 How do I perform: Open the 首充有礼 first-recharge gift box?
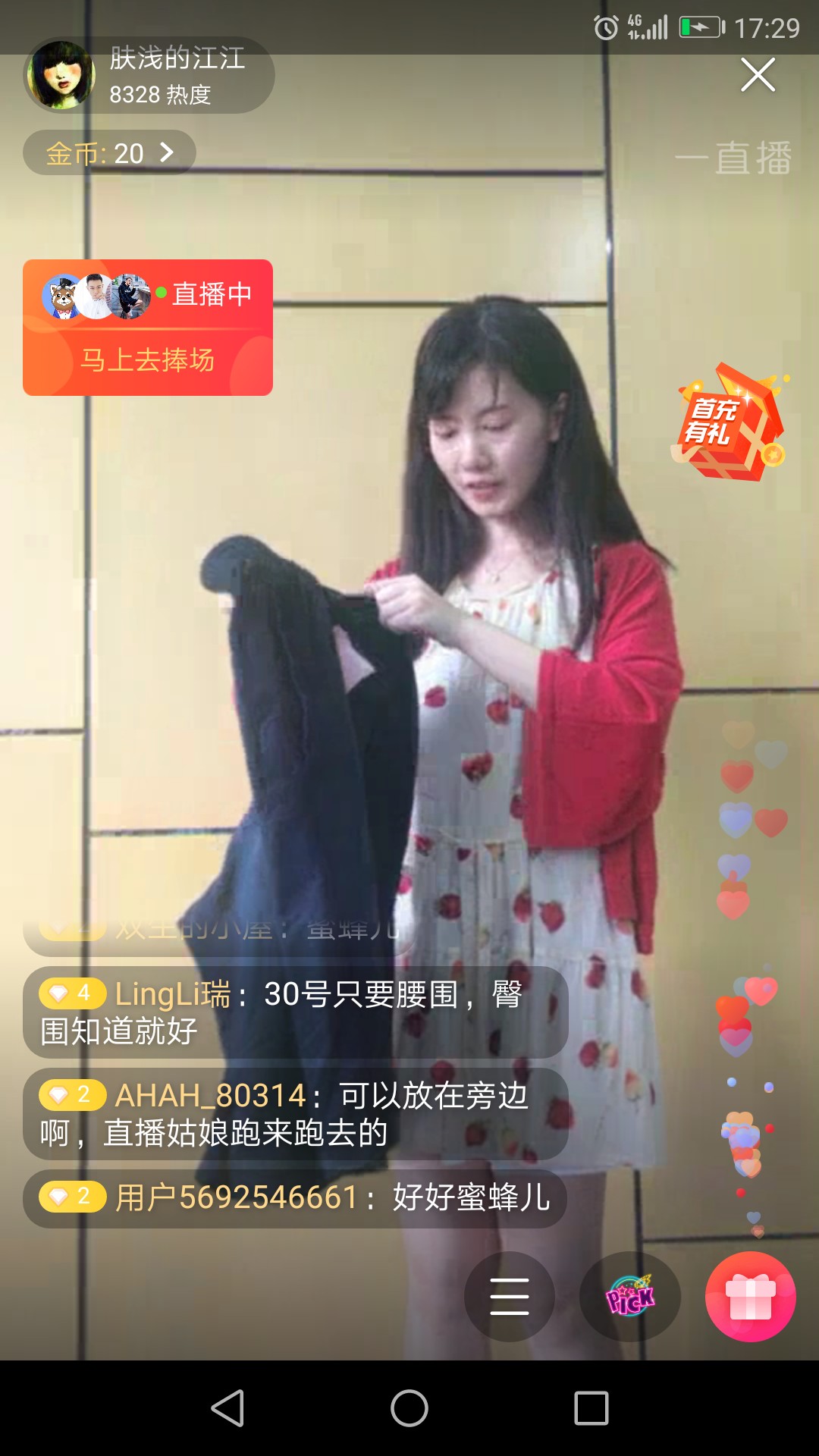click(x=730, y=422)
